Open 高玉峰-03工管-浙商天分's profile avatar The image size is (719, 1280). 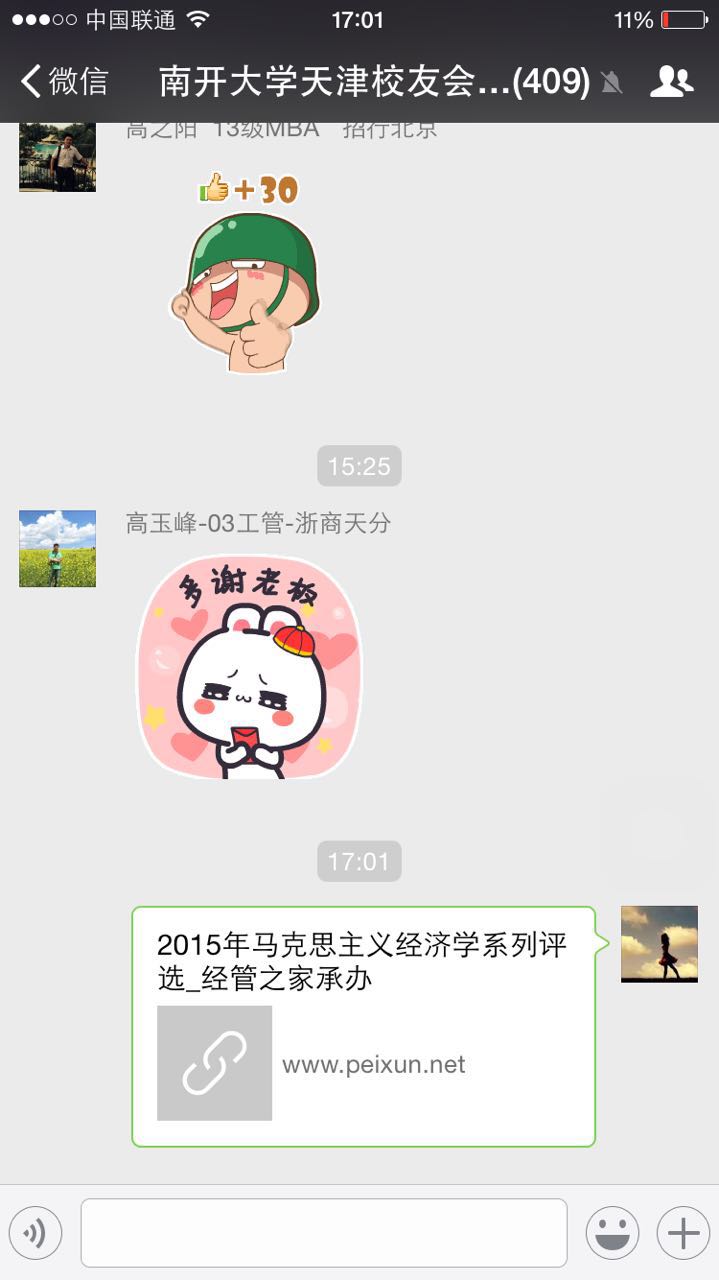coord(57,548)
